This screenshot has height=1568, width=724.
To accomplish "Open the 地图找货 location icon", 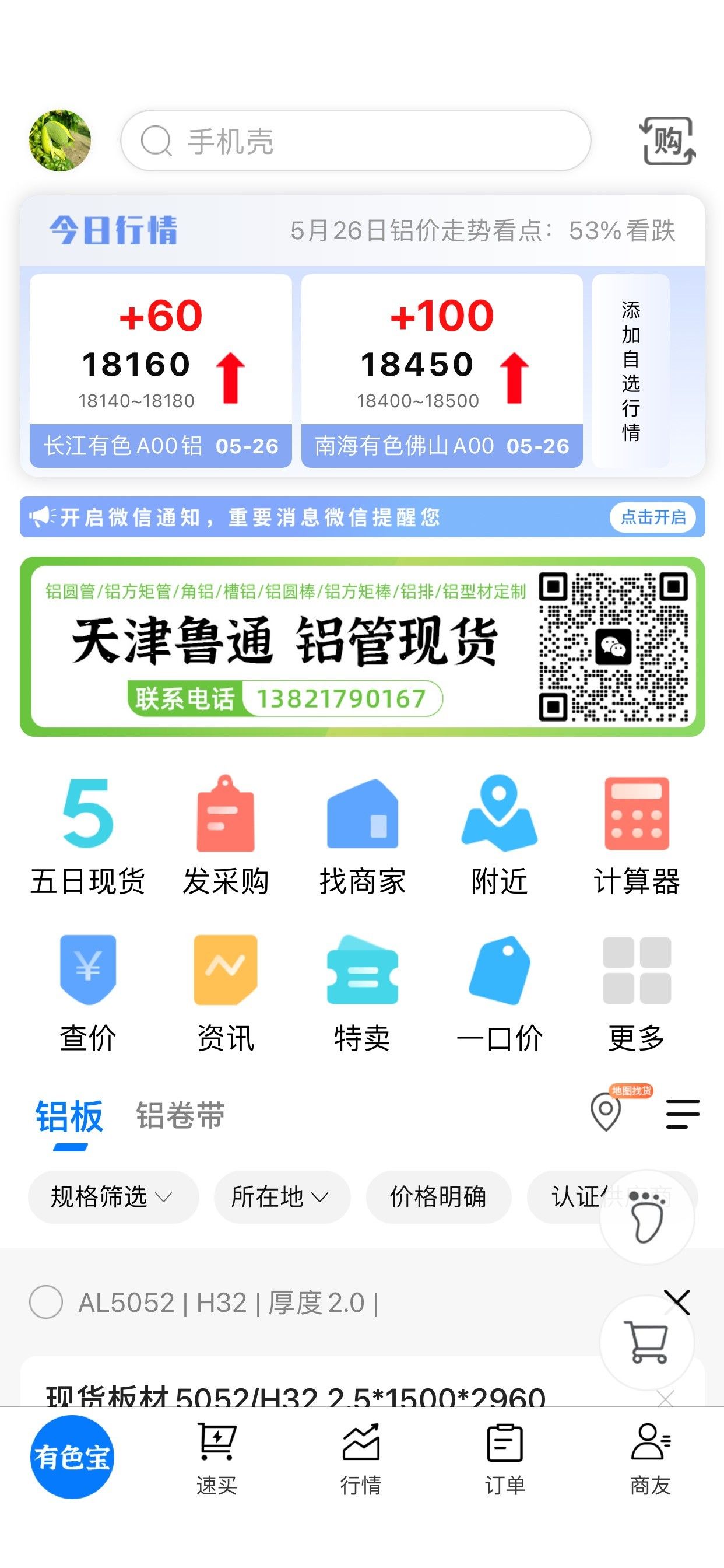I will click(x=607, y=1111).
